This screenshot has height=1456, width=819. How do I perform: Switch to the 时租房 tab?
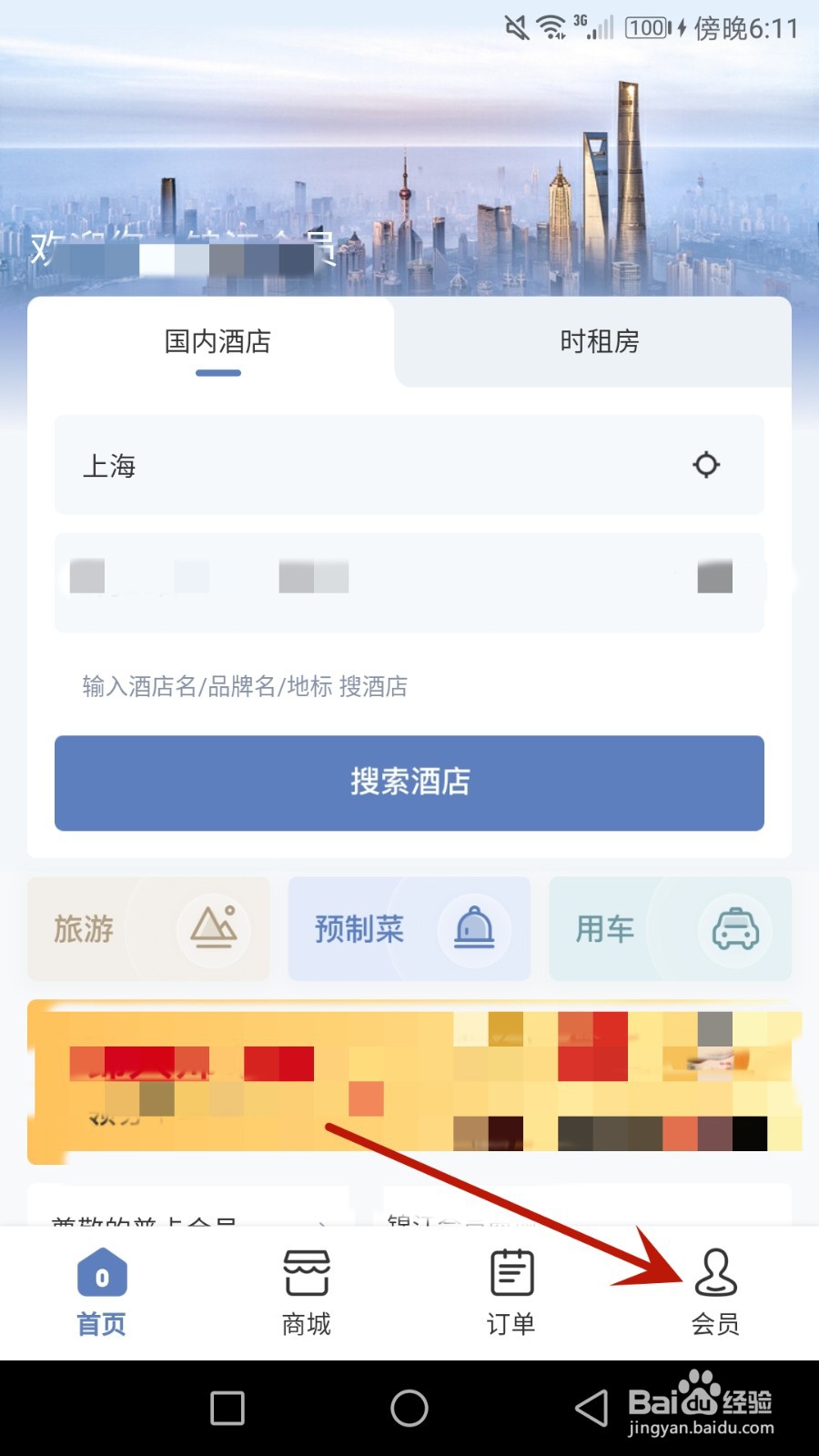602,342
